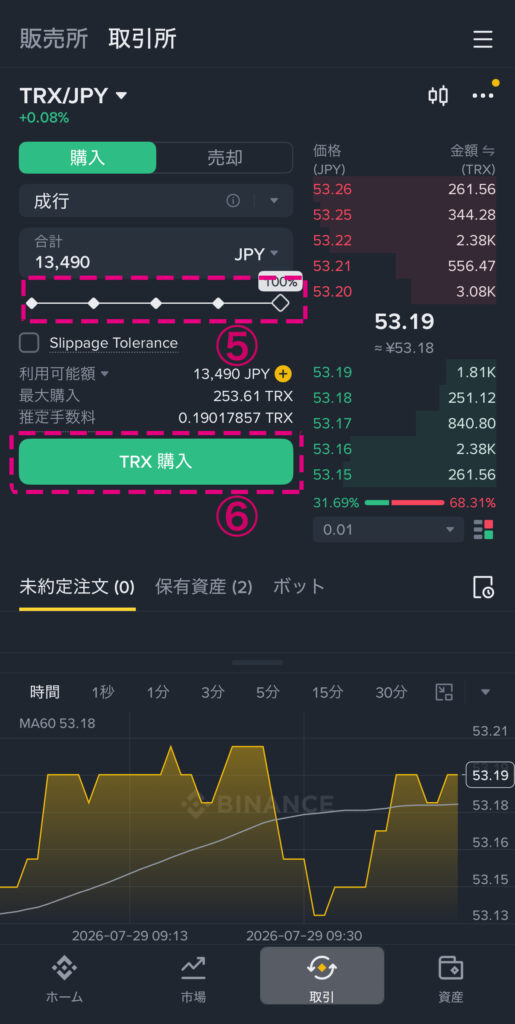515x1024 pixels.
Task: Open the 市場 bottom tab
Action: (x=193, y=978)
